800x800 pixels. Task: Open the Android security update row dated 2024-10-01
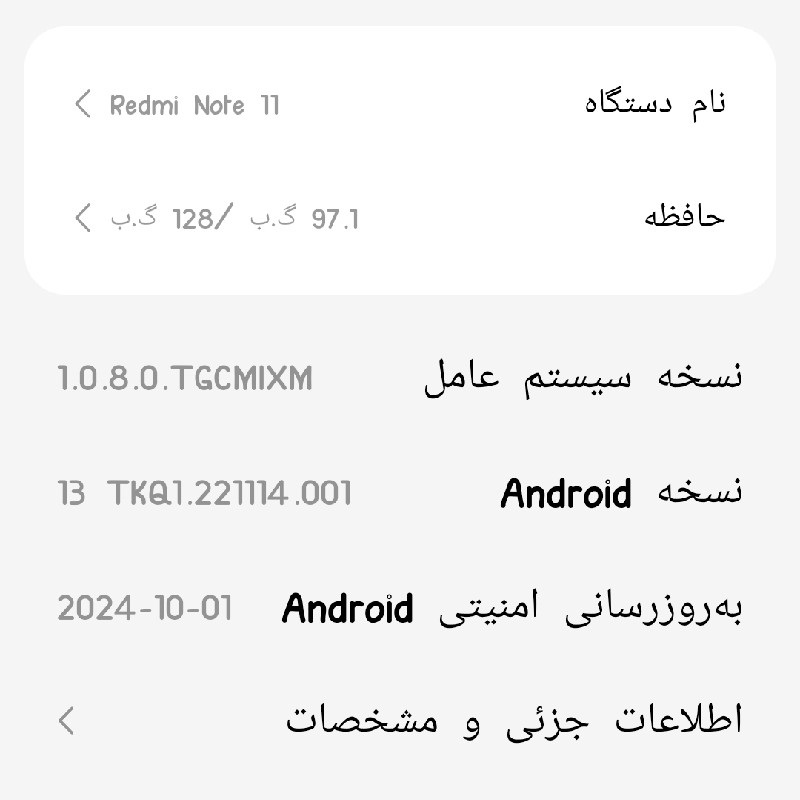400,607
